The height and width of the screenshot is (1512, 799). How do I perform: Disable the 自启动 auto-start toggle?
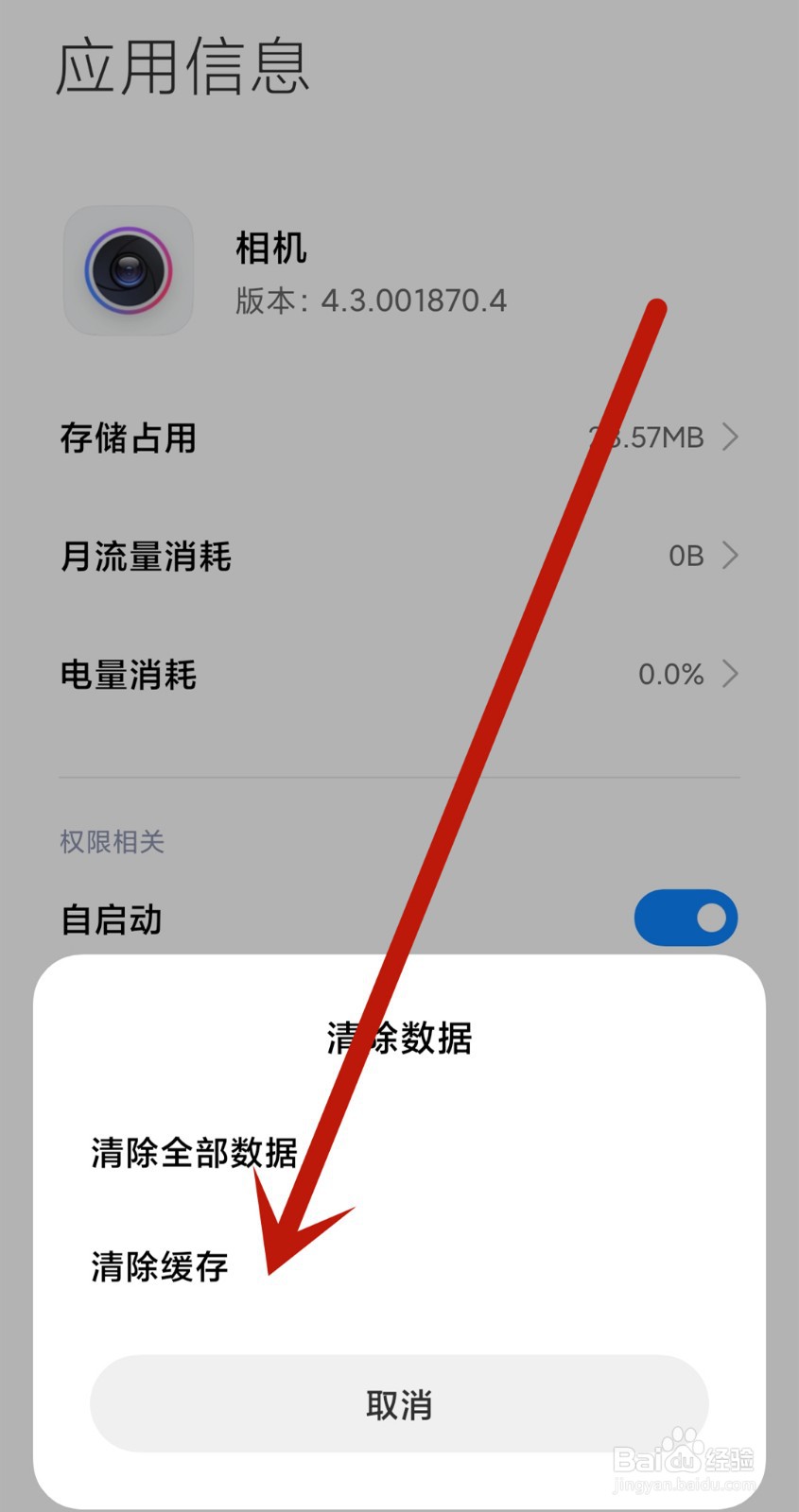pyautogui.click(x=685, y=918)
